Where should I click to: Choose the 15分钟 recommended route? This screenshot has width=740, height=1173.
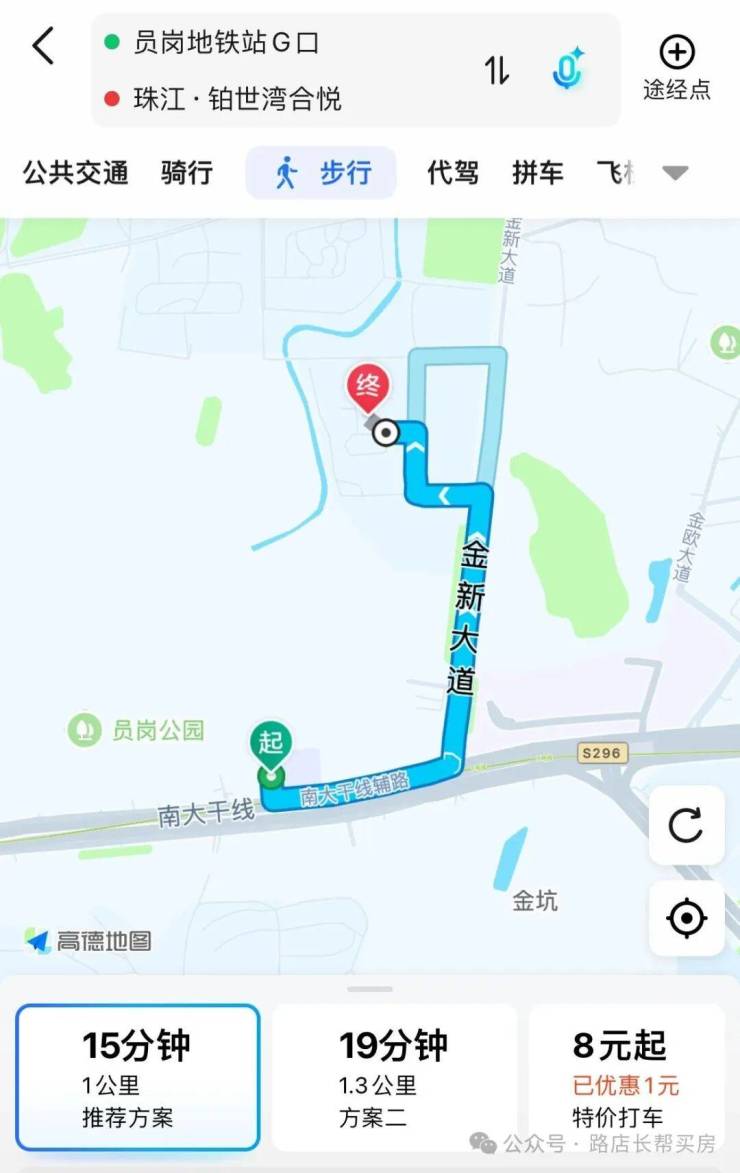point(138,1077)
